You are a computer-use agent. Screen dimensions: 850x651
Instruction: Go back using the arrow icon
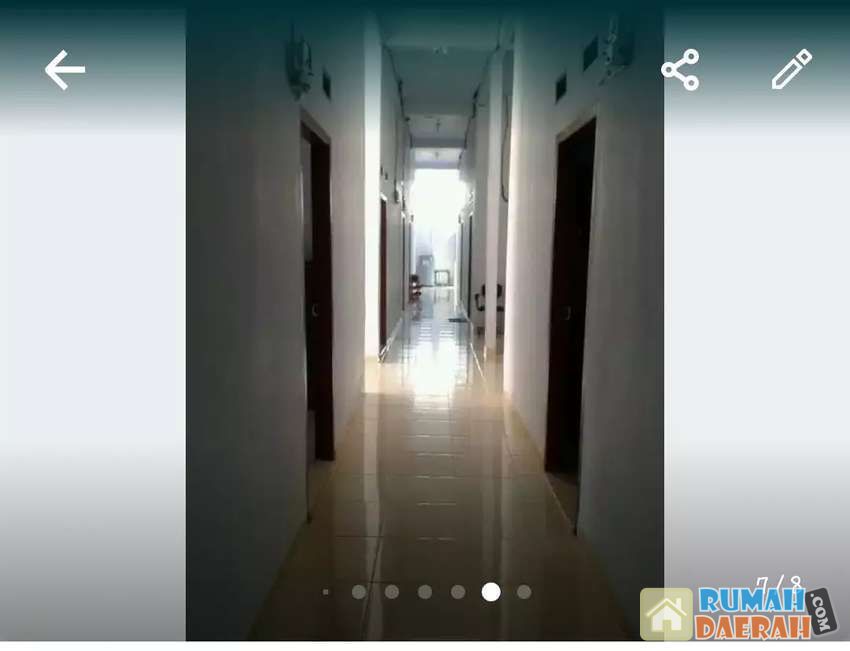click(x=65, y=70)
